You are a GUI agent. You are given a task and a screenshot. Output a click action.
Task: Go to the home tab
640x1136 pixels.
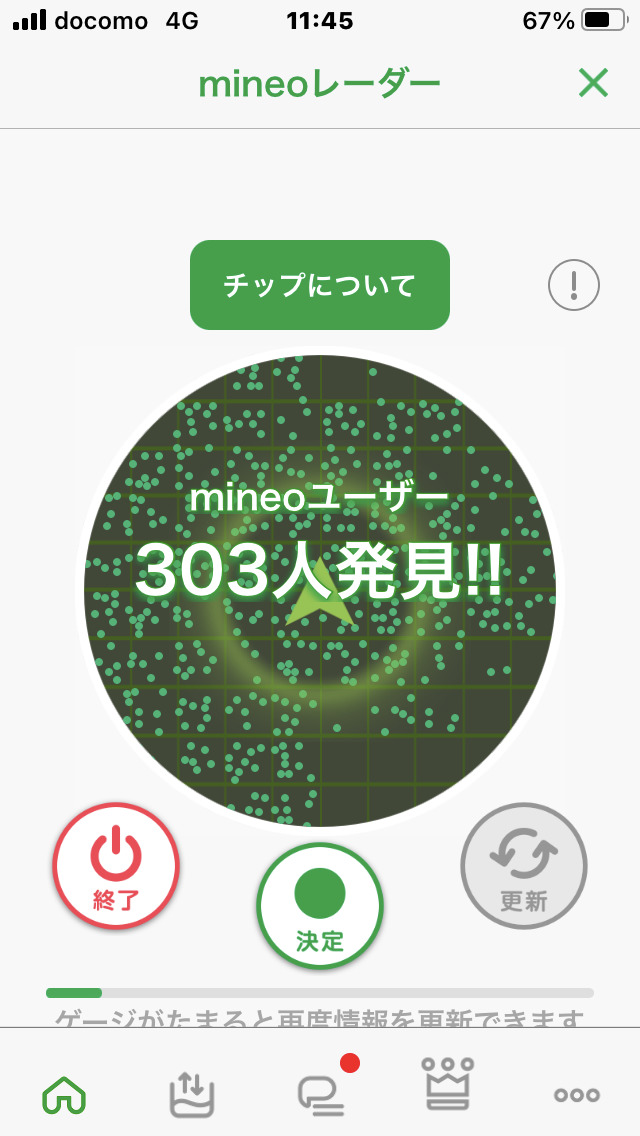pos(64,1096)
